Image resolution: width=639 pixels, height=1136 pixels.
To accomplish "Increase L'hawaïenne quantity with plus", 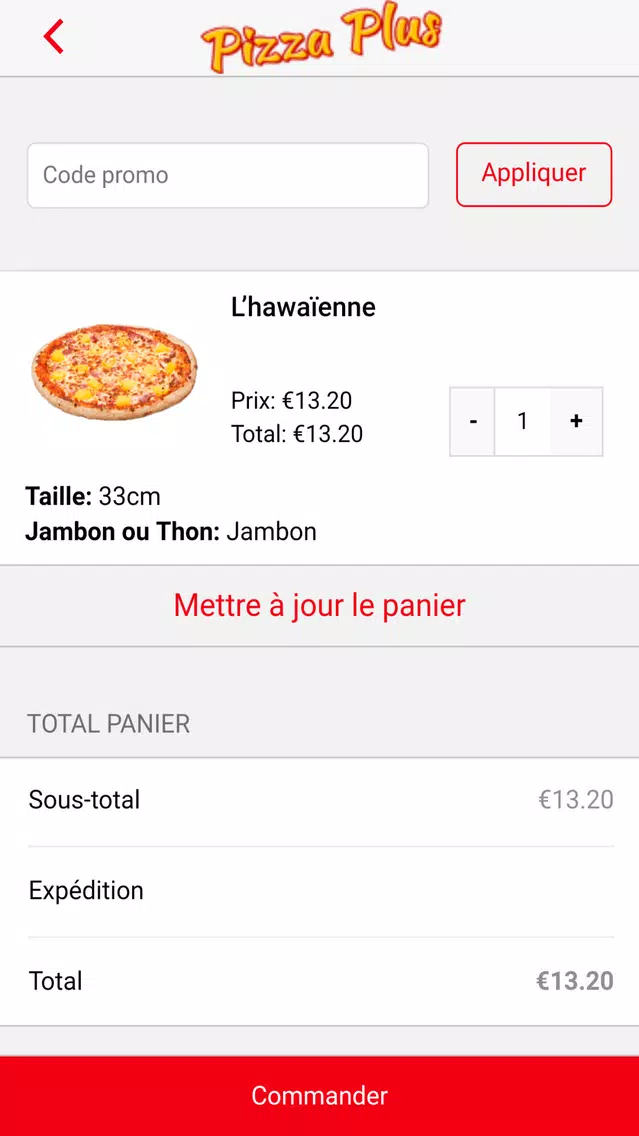I will tap(577, 422).
